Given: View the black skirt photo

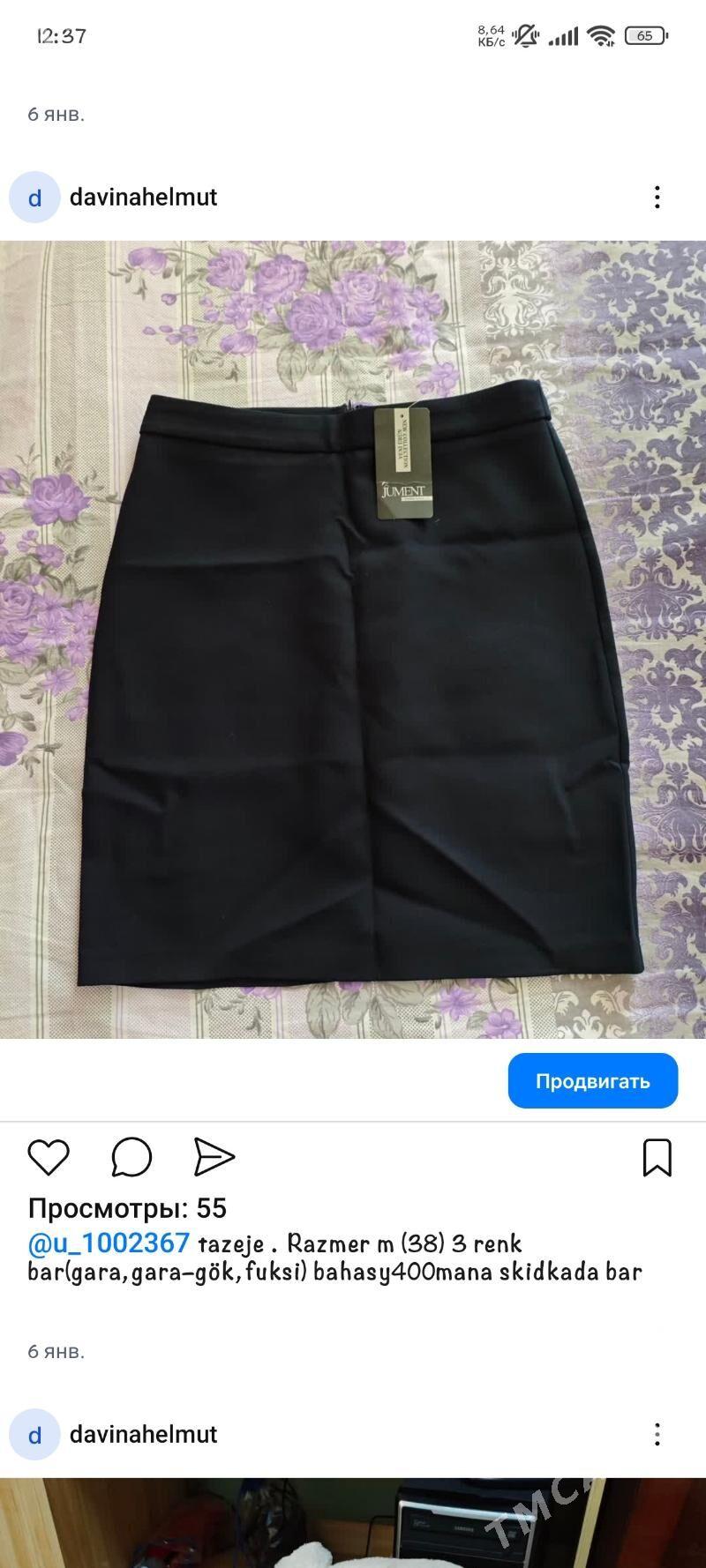Looking at the screenshot, I should tap(353, 638).
